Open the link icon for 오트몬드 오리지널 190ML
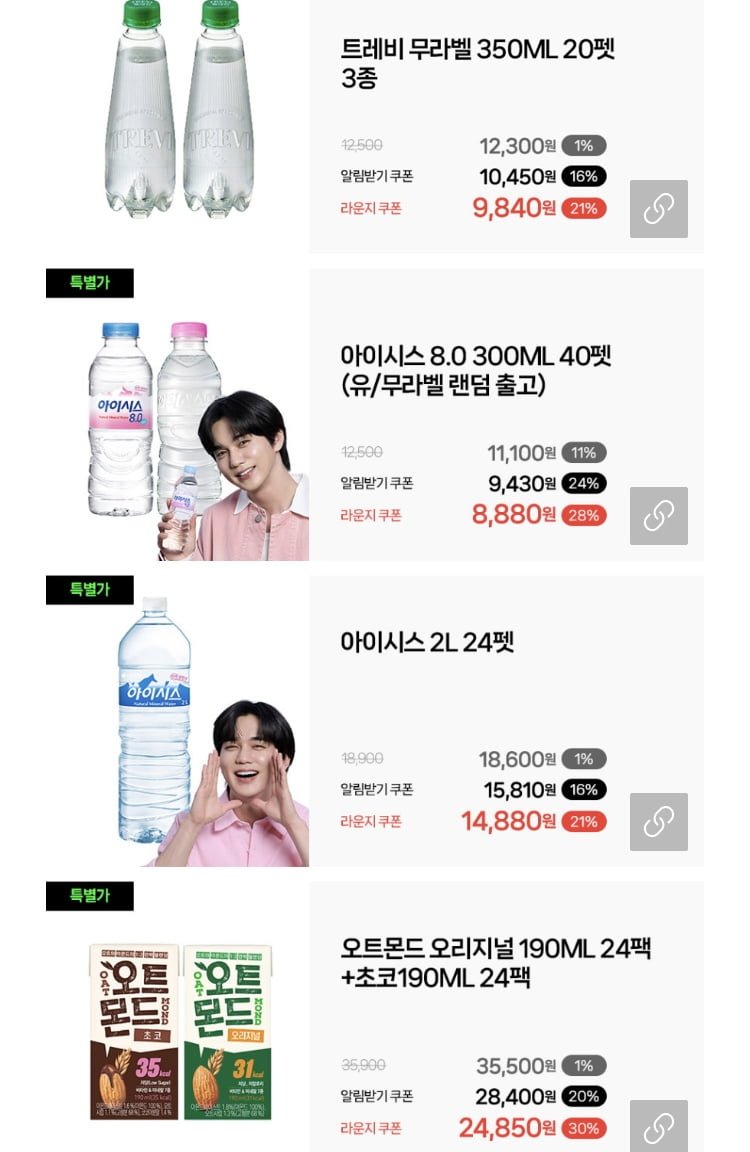The width and height of the screenshot is (750, 1152). (x=658, y=1127)
